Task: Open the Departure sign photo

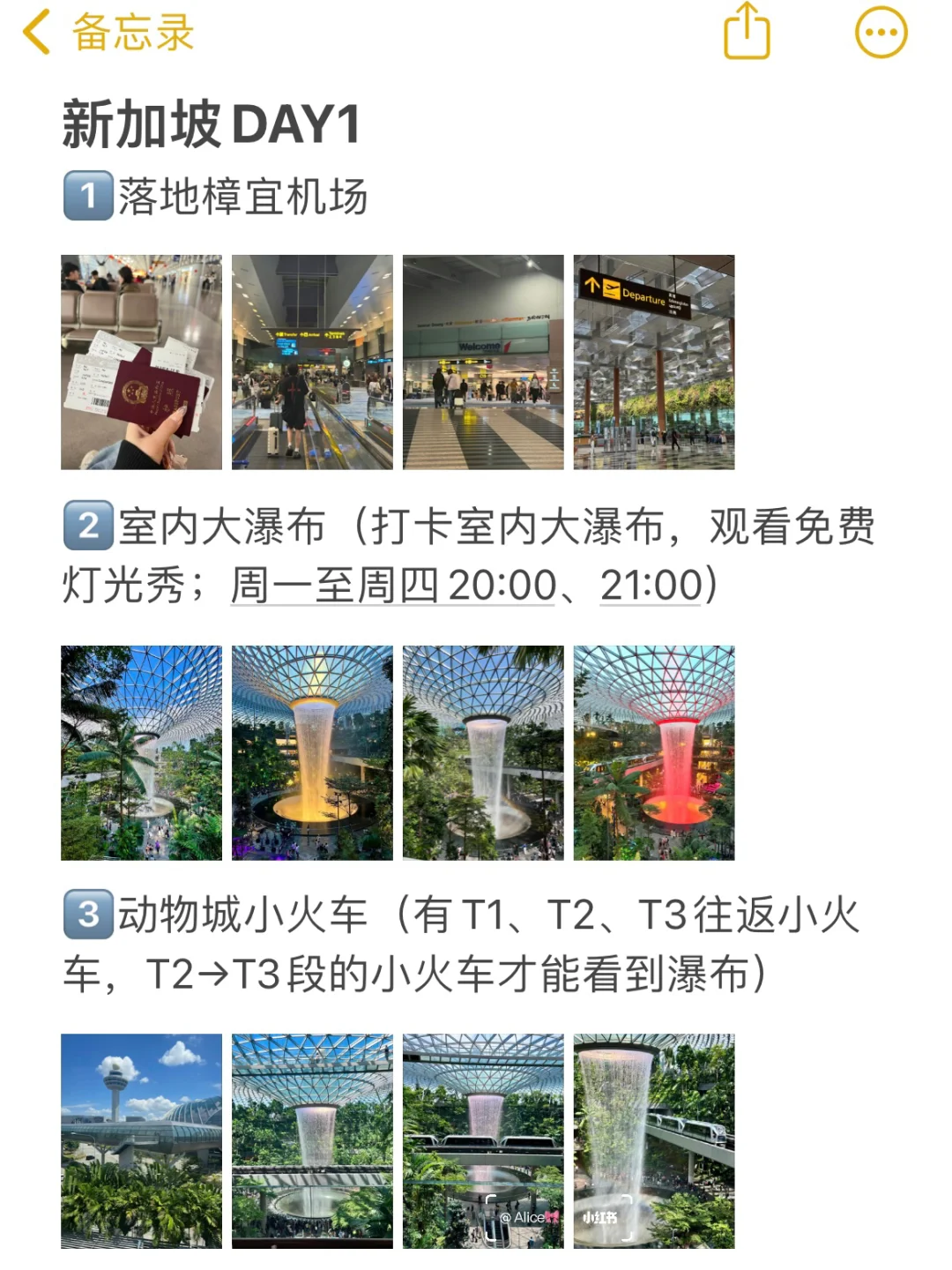Action: pos(654,362)
